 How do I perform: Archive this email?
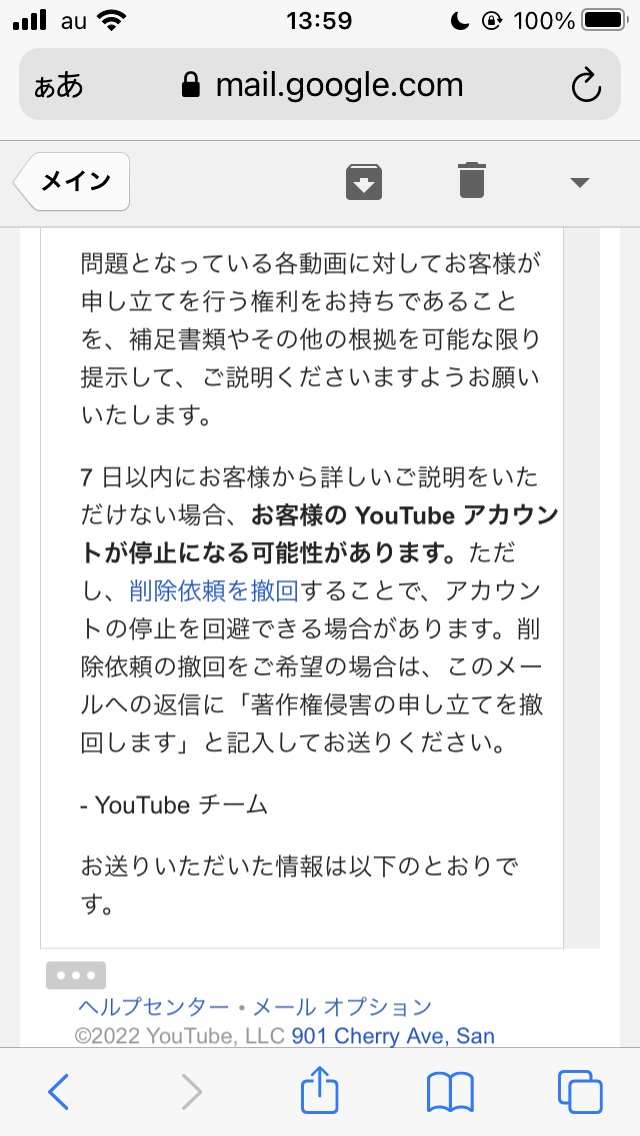pyautogui.click(x=363, y=181)
